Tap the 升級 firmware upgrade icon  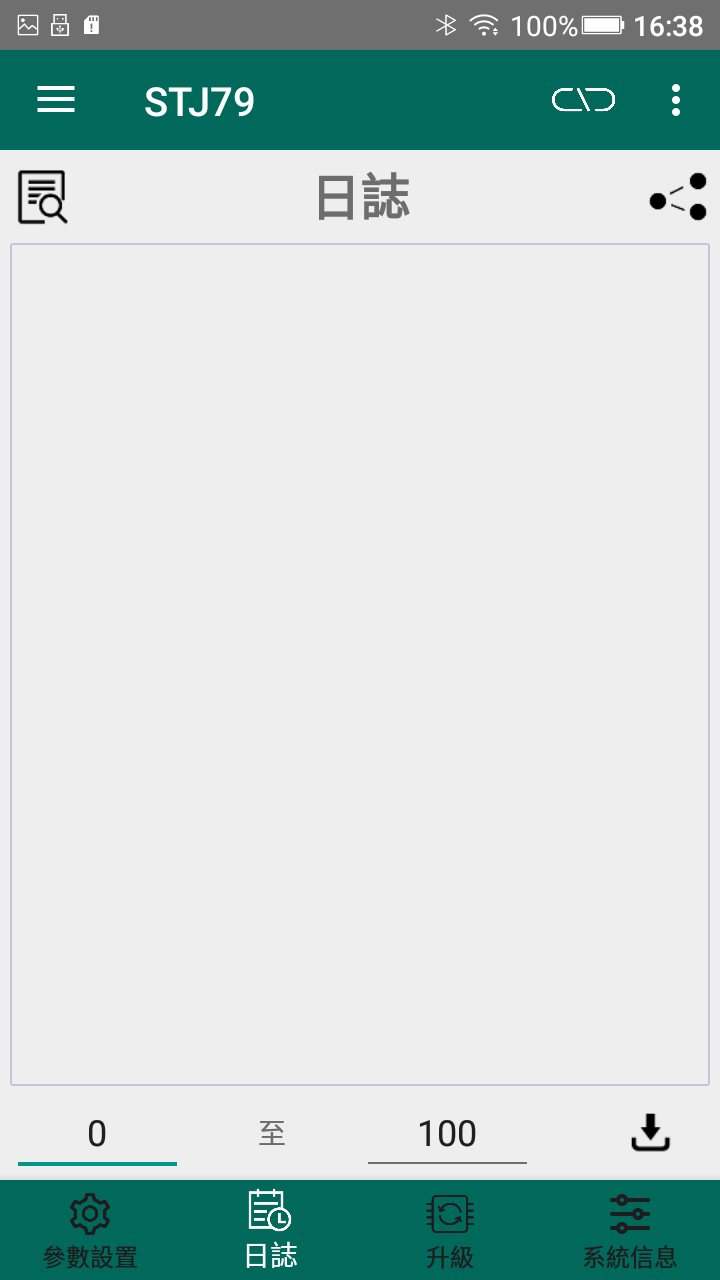pos(448,1212)
